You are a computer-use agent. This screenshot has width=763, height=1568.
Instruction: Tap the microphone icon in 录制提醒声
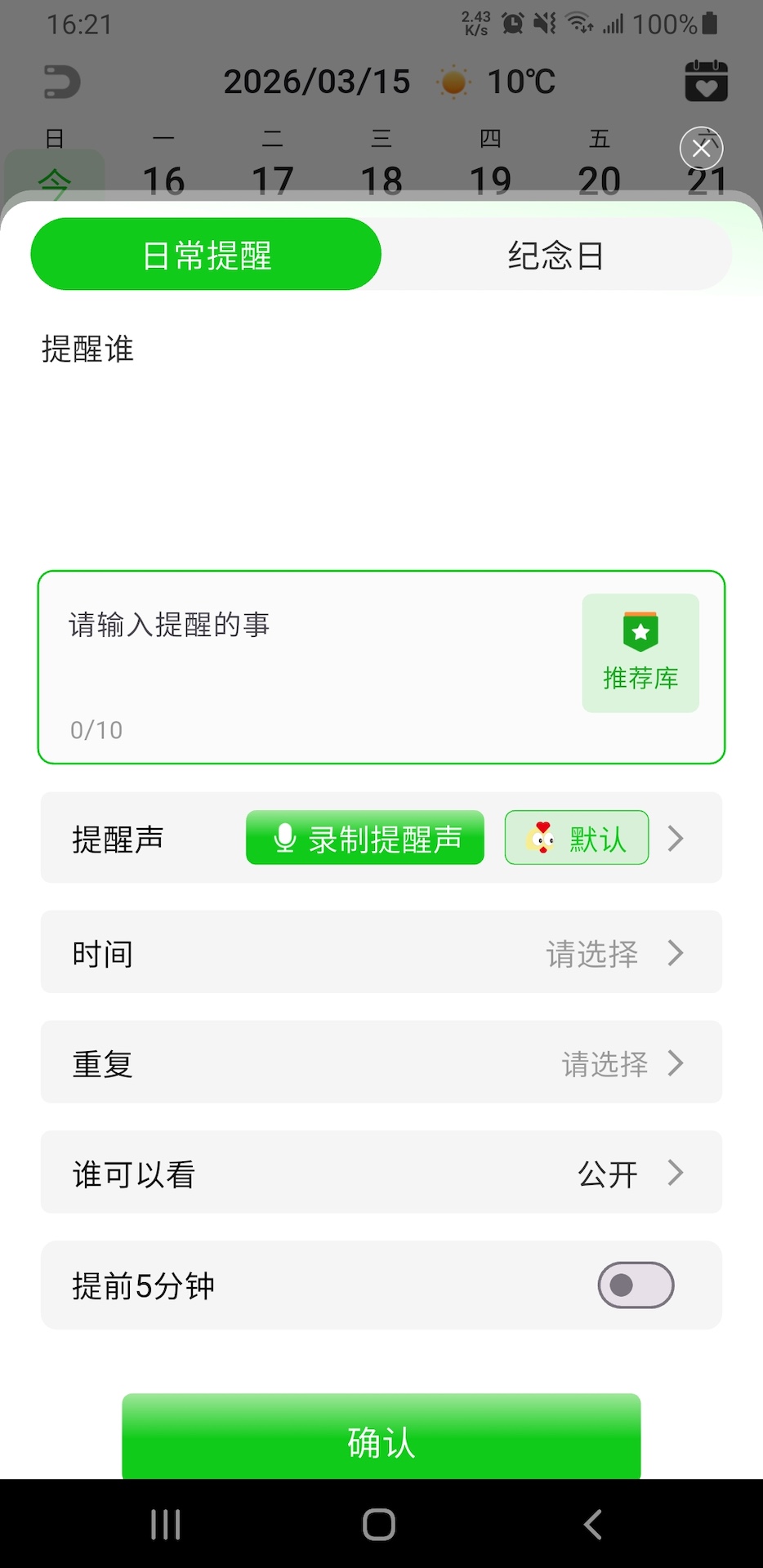pyautogui.click(x=285, y=836)
